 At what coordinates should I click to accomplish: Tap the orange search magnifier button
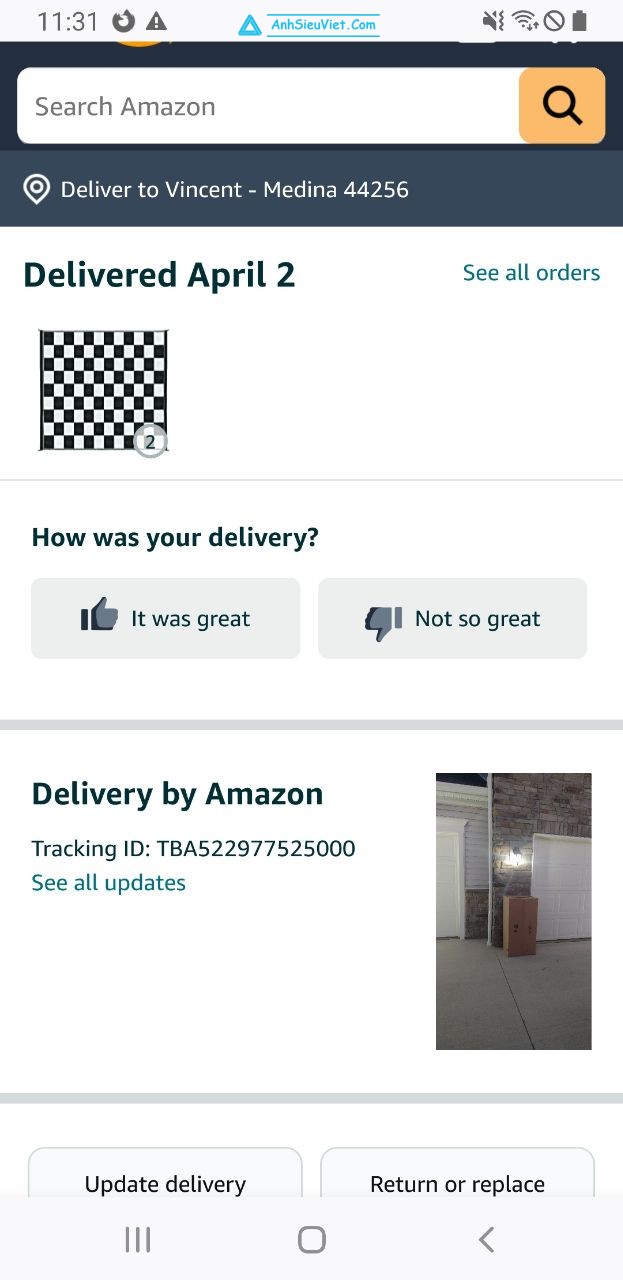pos(562,106)
